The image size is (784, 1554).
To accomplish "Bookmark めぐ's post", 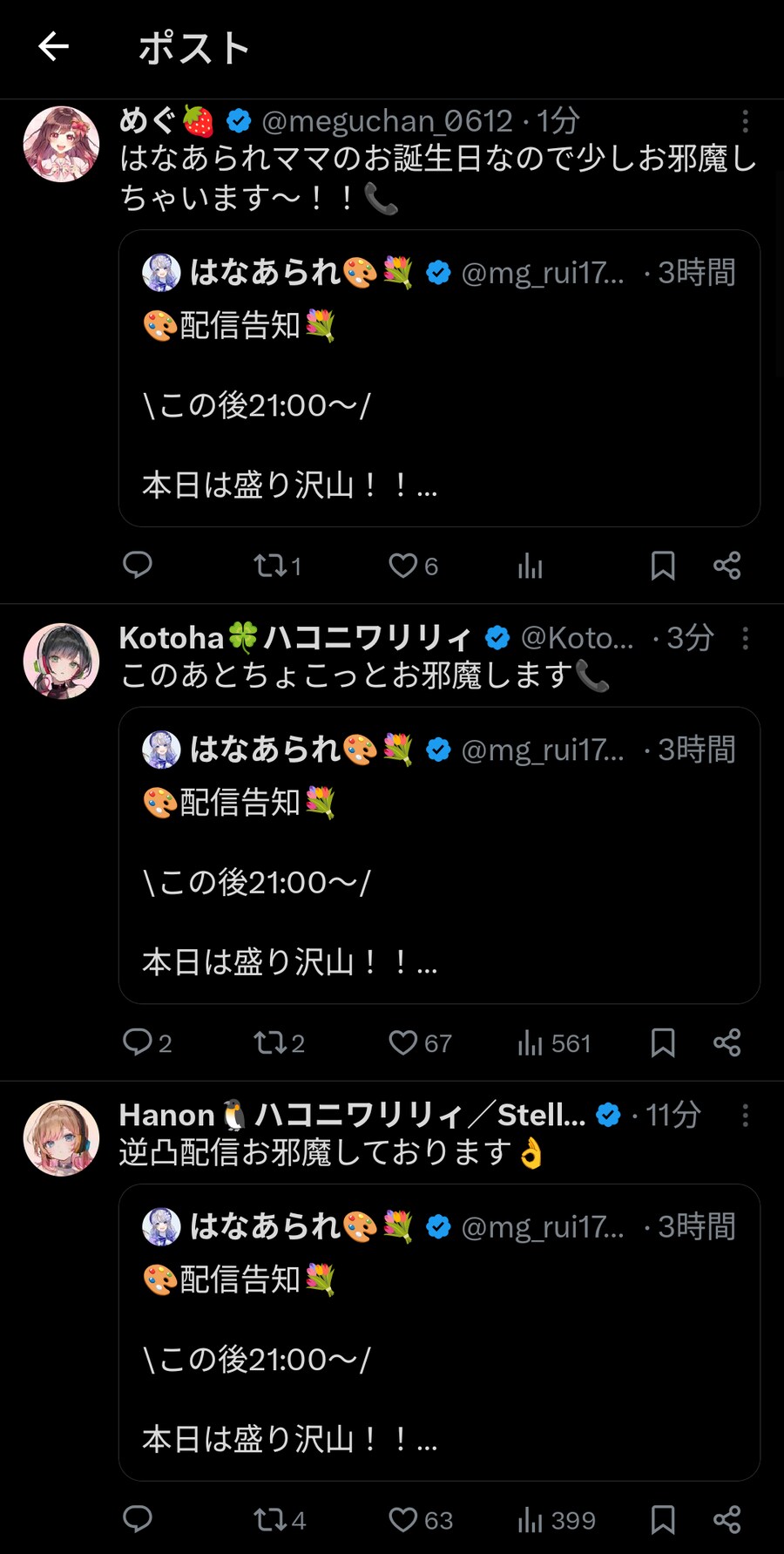I will click(664, 566).
